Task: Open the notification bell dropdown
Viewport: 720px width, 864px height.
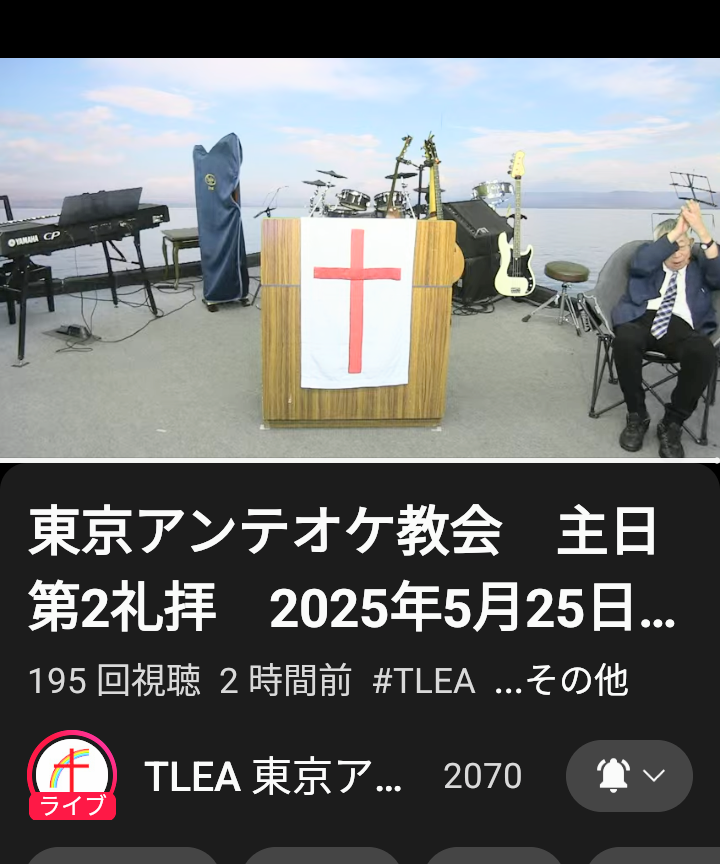Action: click(x=629, y=776)
